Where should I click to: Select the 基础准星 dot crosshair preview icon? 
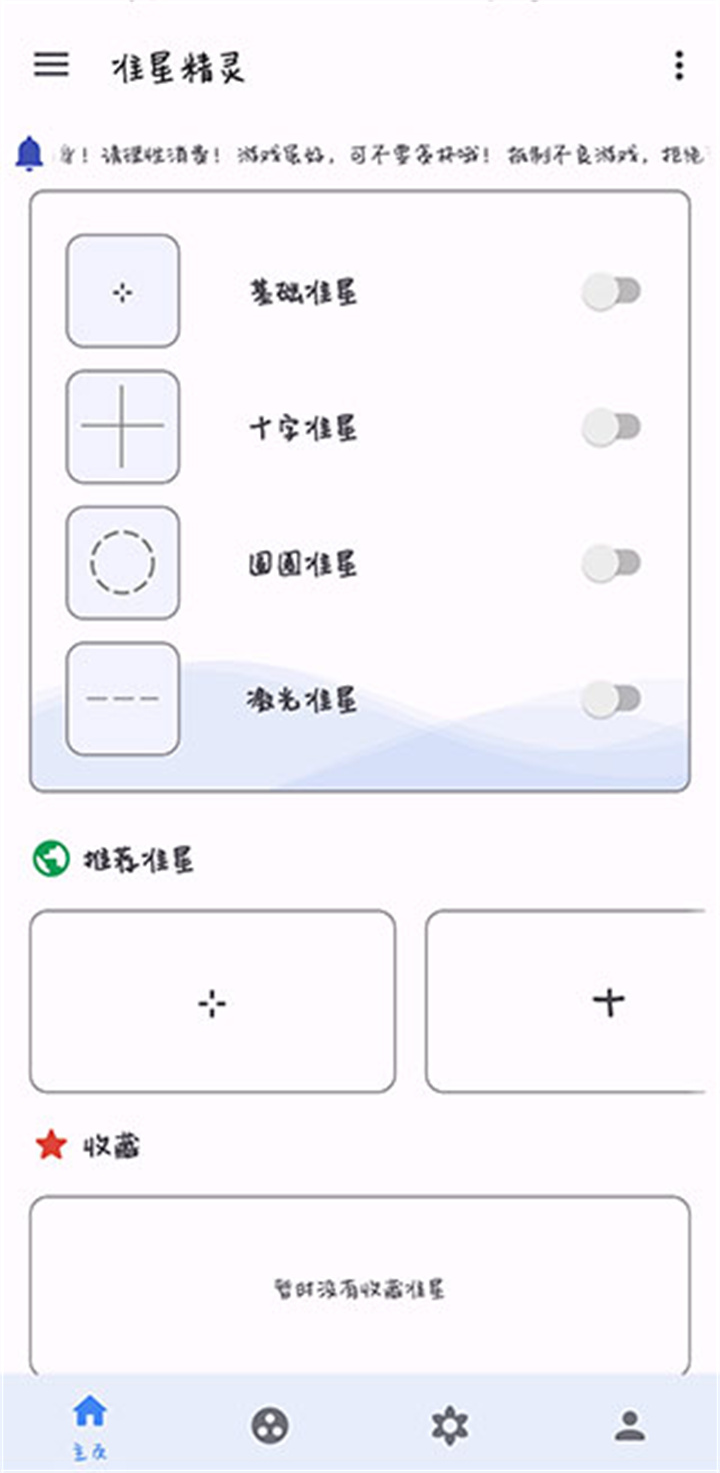point(123,291)
